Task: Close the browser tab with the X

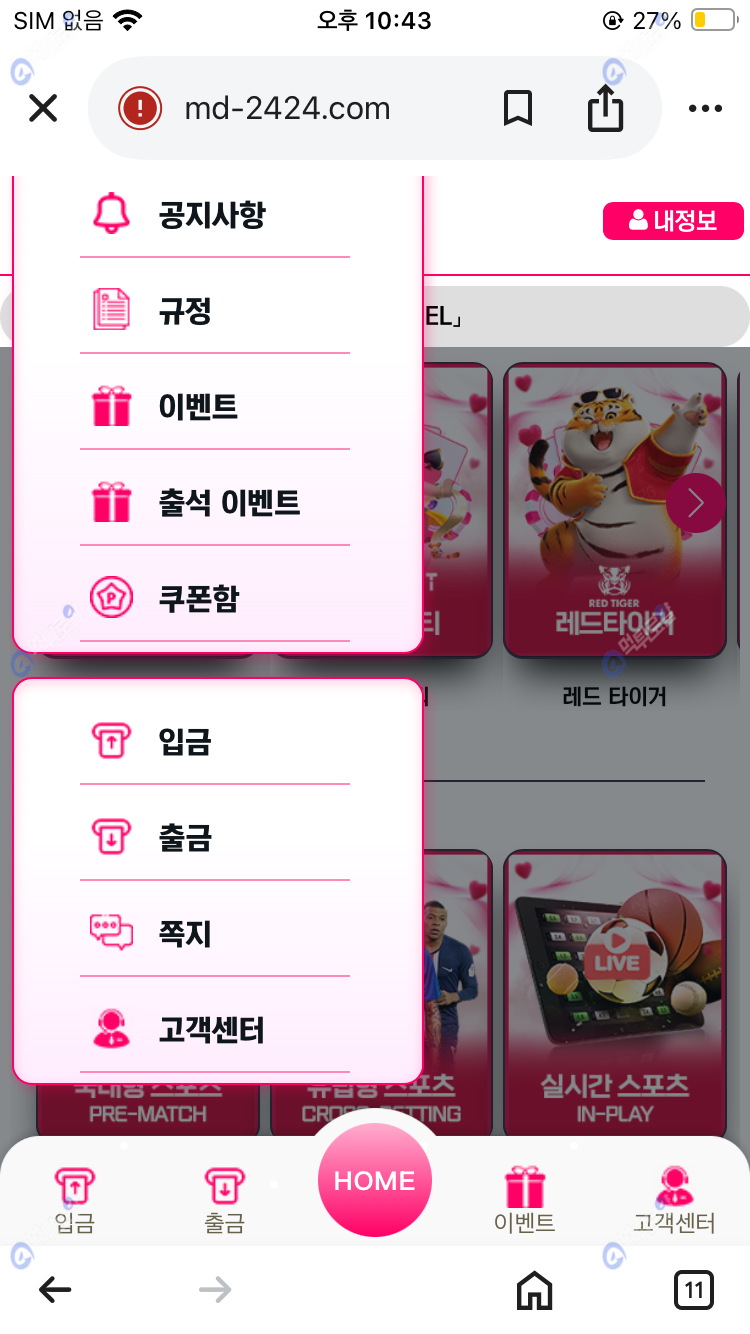Action: coord(43,108)
